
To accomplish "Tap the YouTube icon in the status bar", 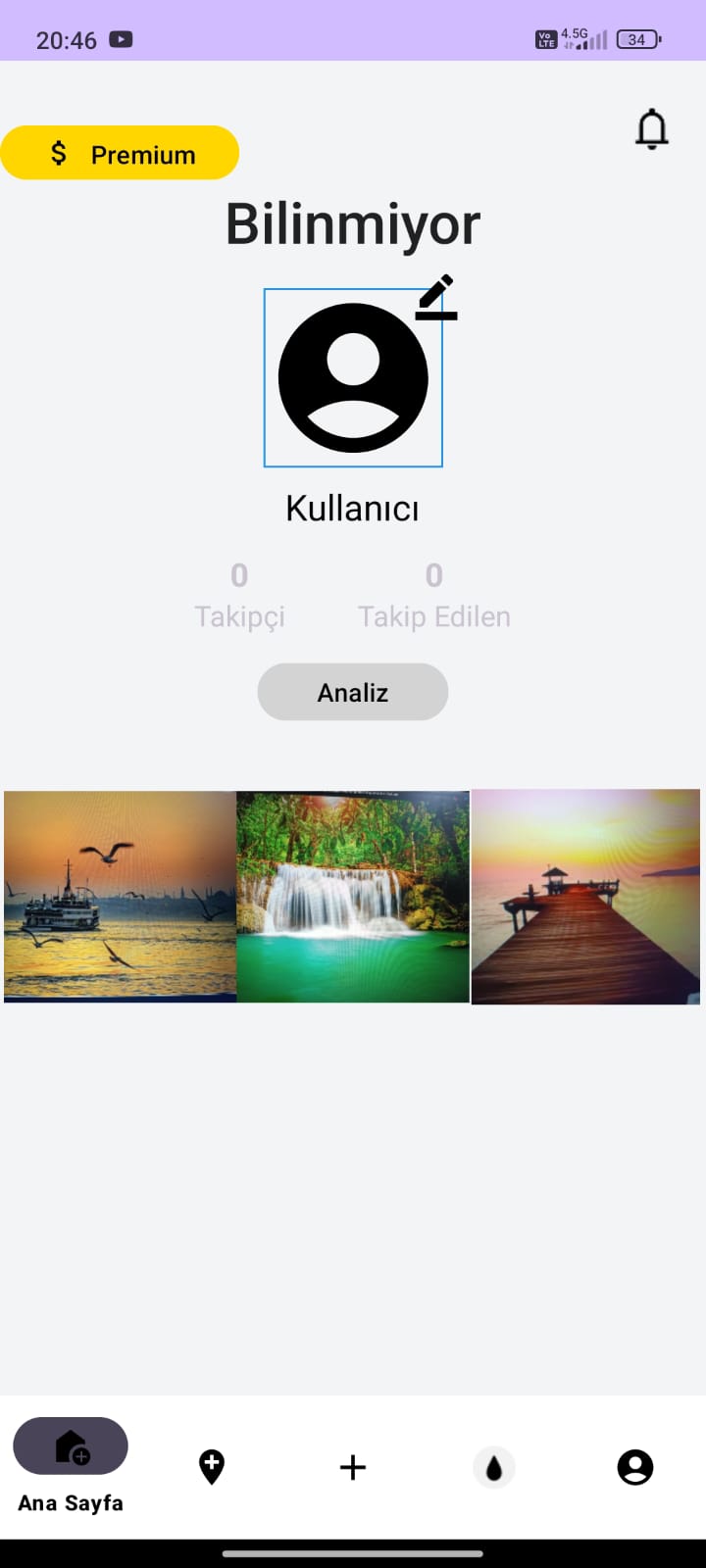I will click(x=120, y=39).
